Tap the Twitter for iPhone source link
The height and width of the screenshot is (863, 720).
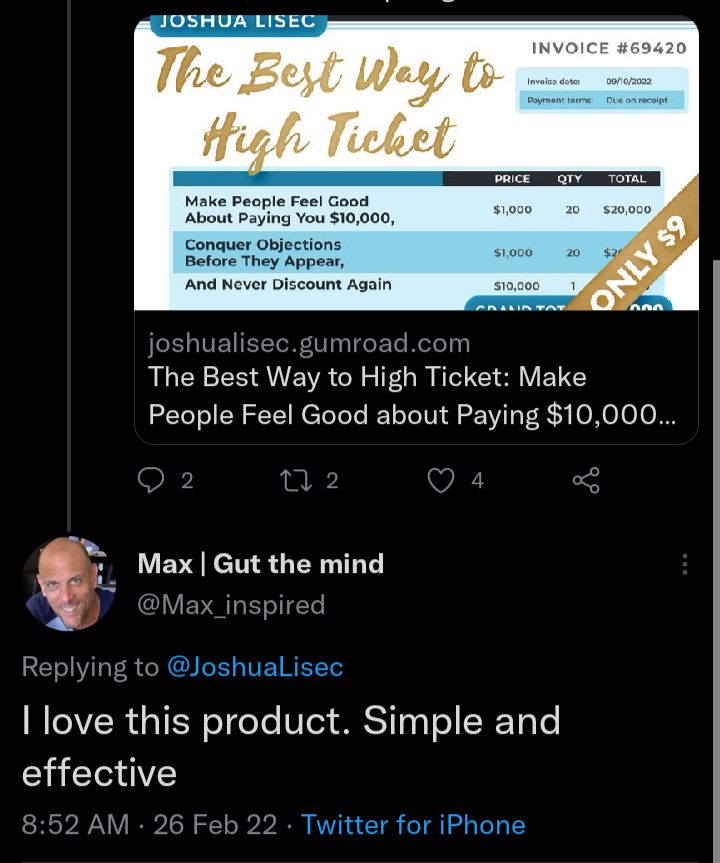[x=413, y=825]
